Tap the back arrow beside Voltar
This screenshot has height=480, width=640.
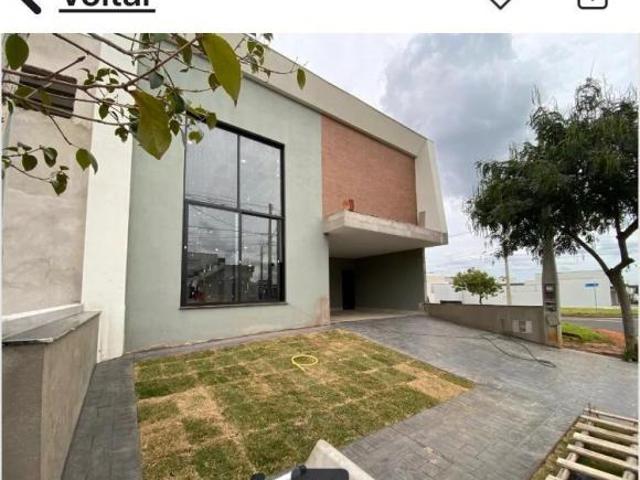pos(28,4)
